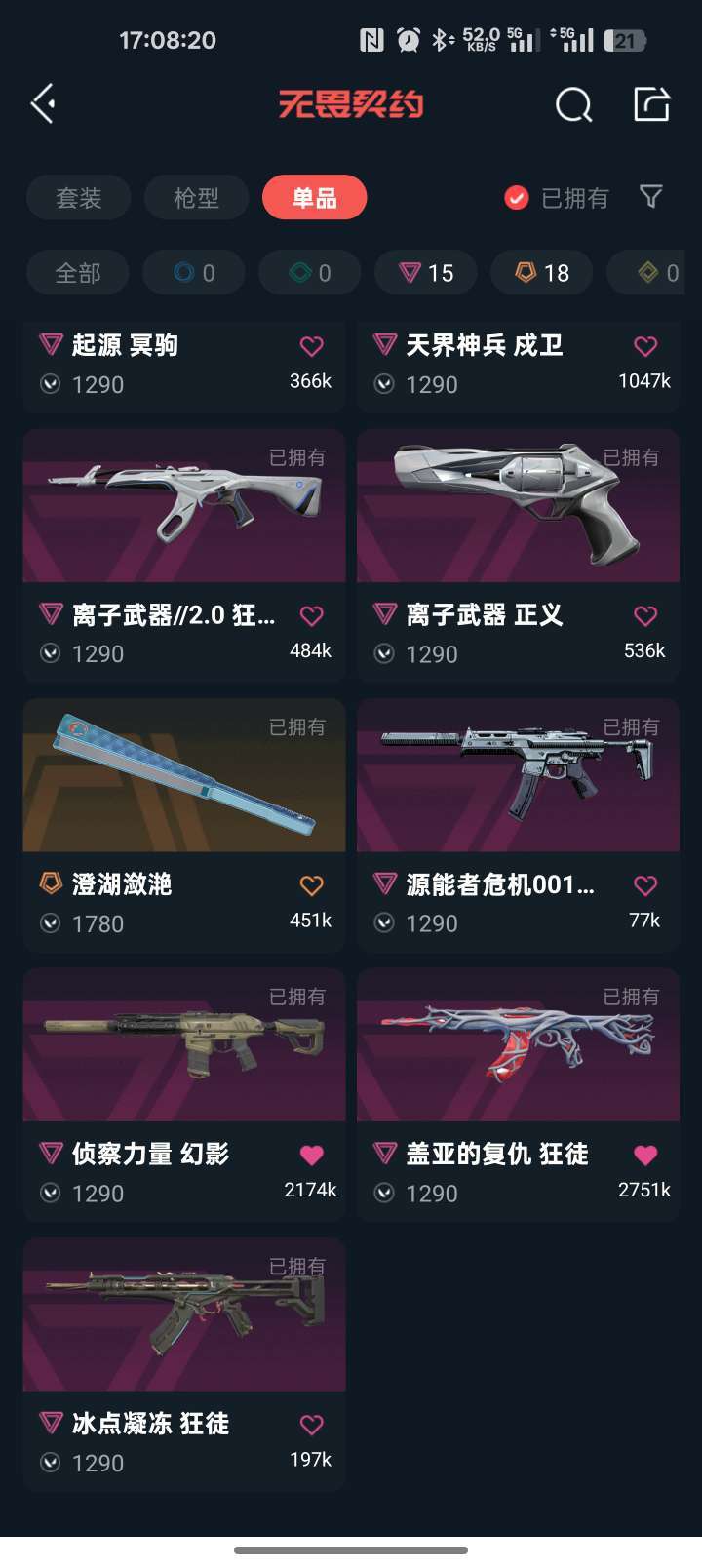Select the blue currency filter showing 0
702x1568 pixels.
194,273
